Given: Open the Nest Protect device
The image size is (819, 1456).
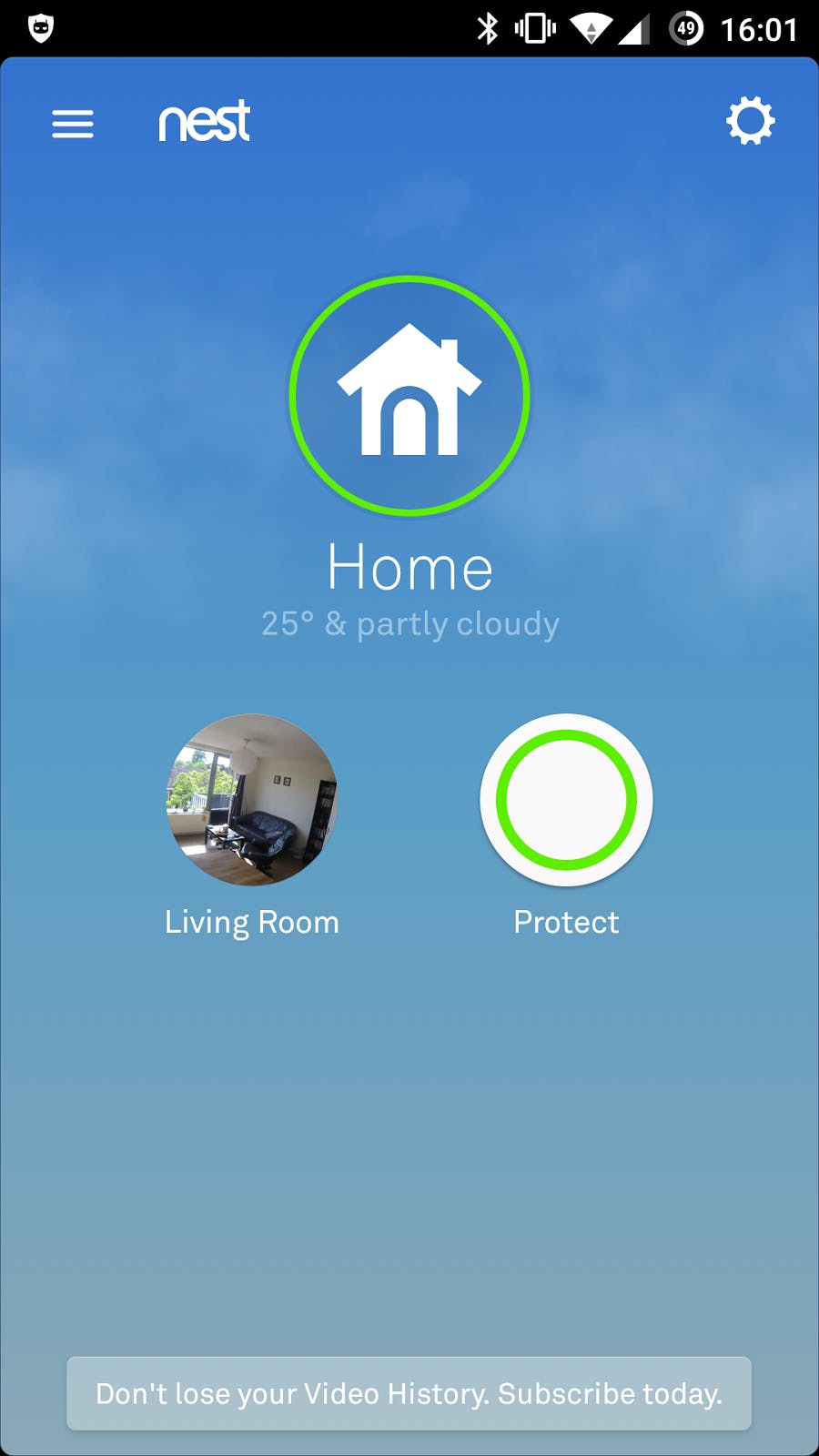Looking at the screenshot, I should pyautogui.click(x=566, y=800).
